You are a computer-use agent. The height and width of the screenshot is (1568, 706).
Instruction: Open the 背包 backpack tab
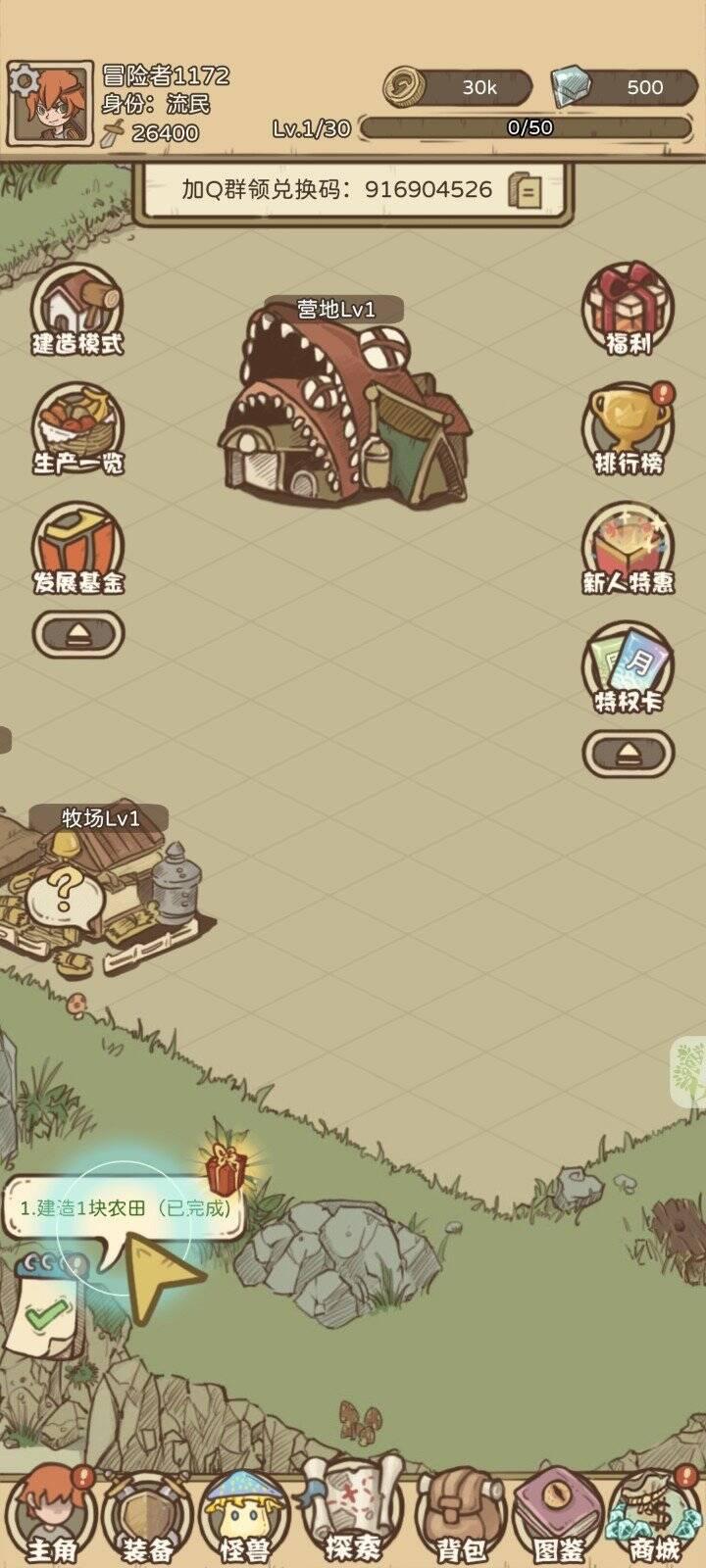[459, 1517]
